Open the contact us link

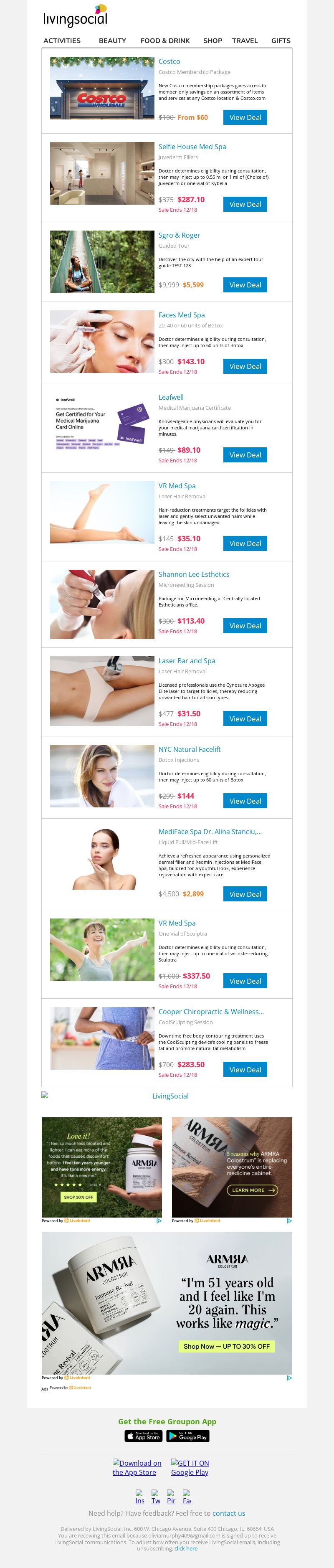pyautogui.click(x=229, y=1512)
